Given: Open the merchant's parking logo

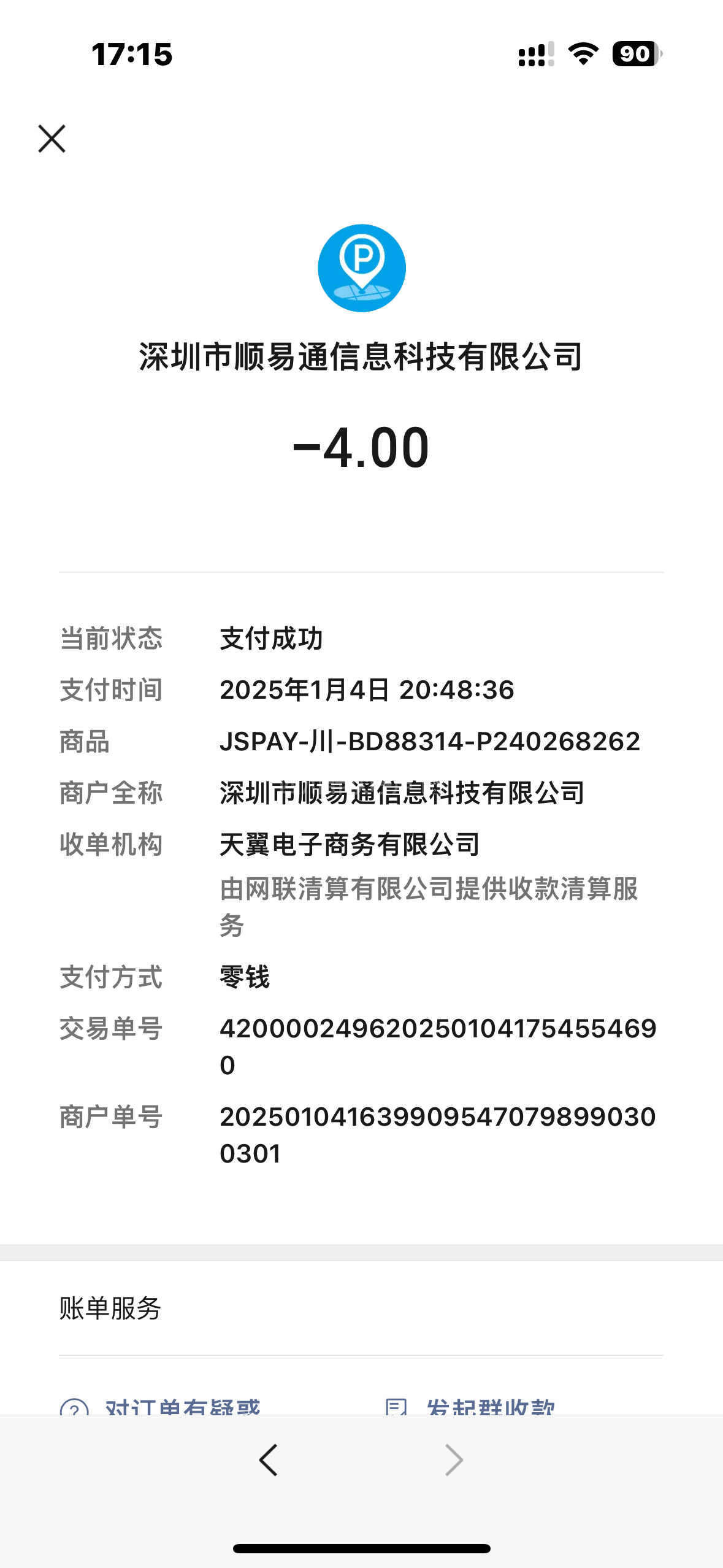Looking at the screenshot, I should point(362,268).
